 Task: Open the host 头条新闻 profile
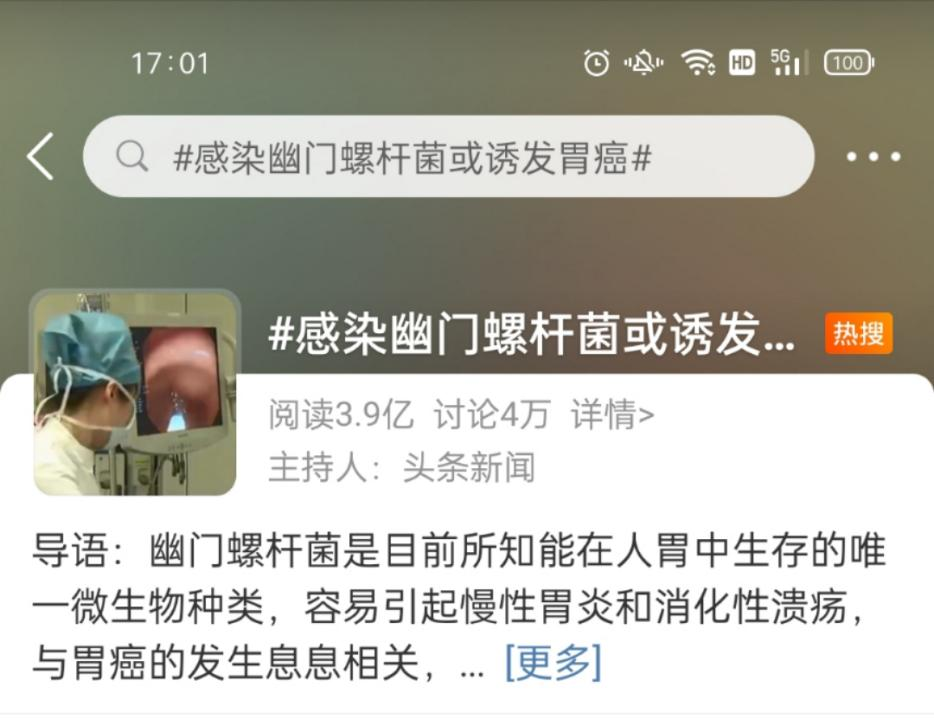(x=469, y=467)
